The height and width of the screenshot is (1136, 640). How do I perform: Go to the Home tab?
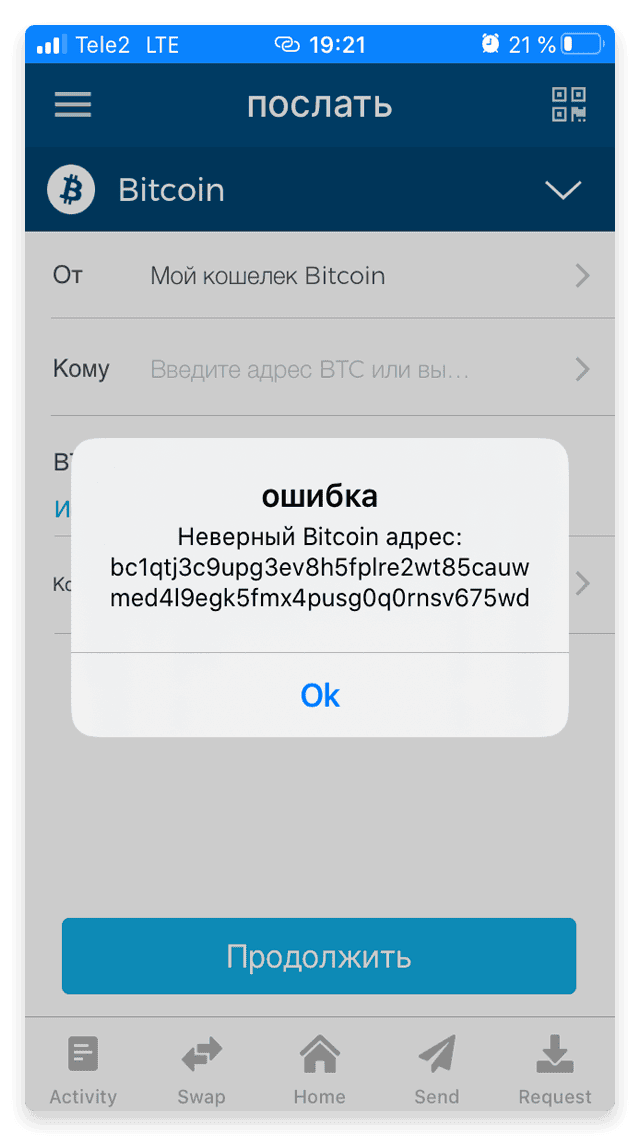click(x=320, y=1070)
